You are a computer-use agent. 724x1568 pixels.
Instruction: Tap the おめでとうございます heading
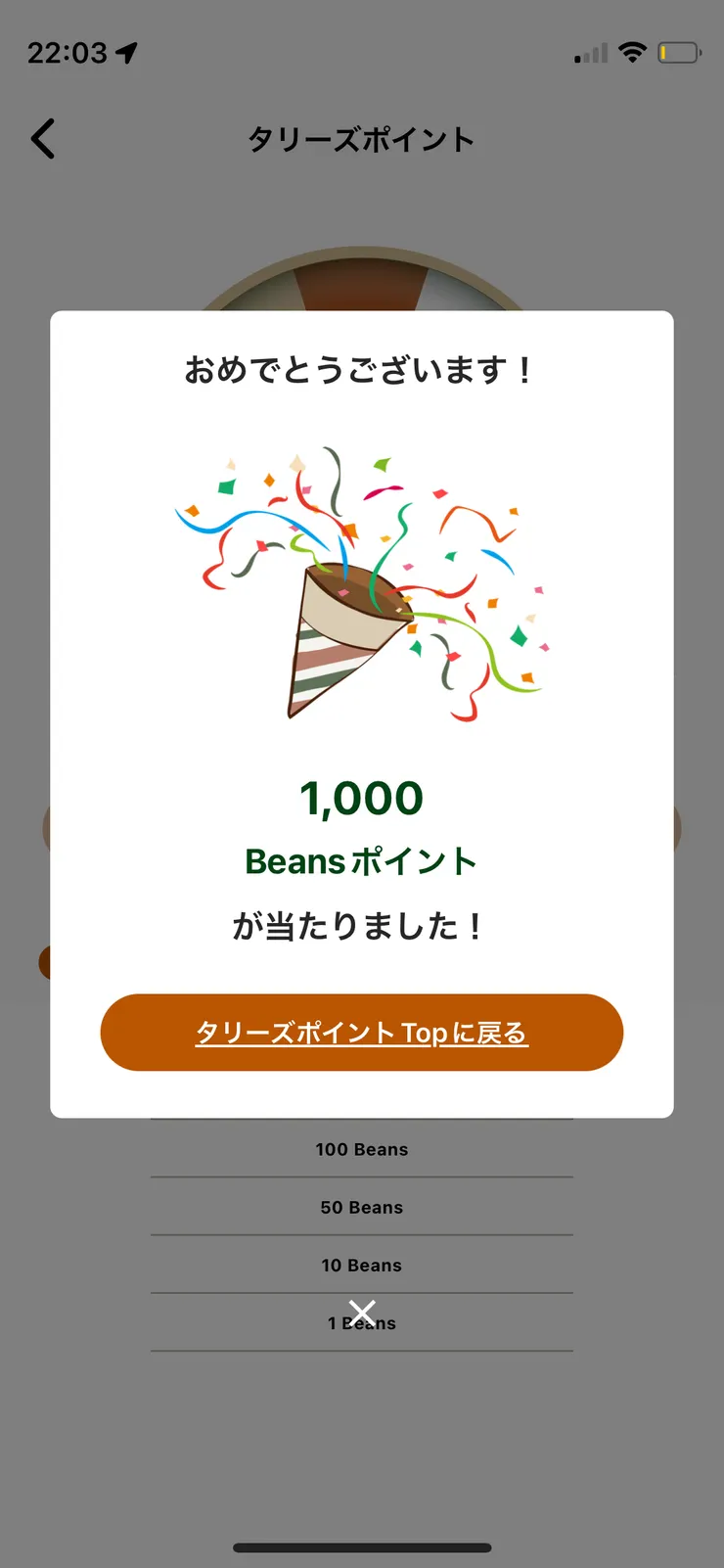pos(362,368)
